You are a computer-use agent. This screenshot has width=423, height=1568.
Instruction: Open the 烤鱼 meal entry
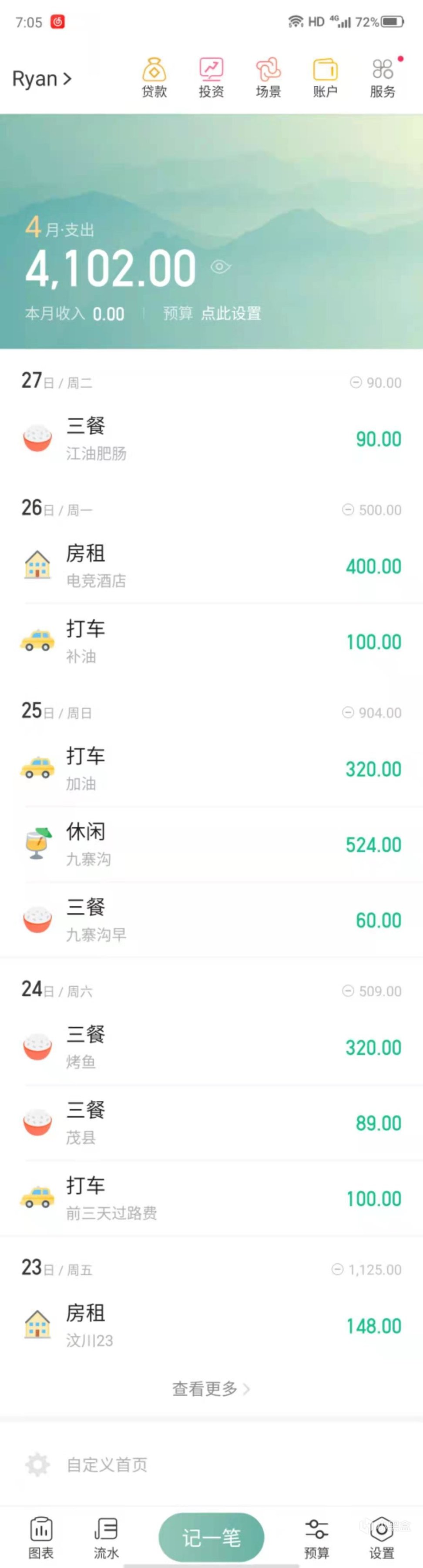211,1047
